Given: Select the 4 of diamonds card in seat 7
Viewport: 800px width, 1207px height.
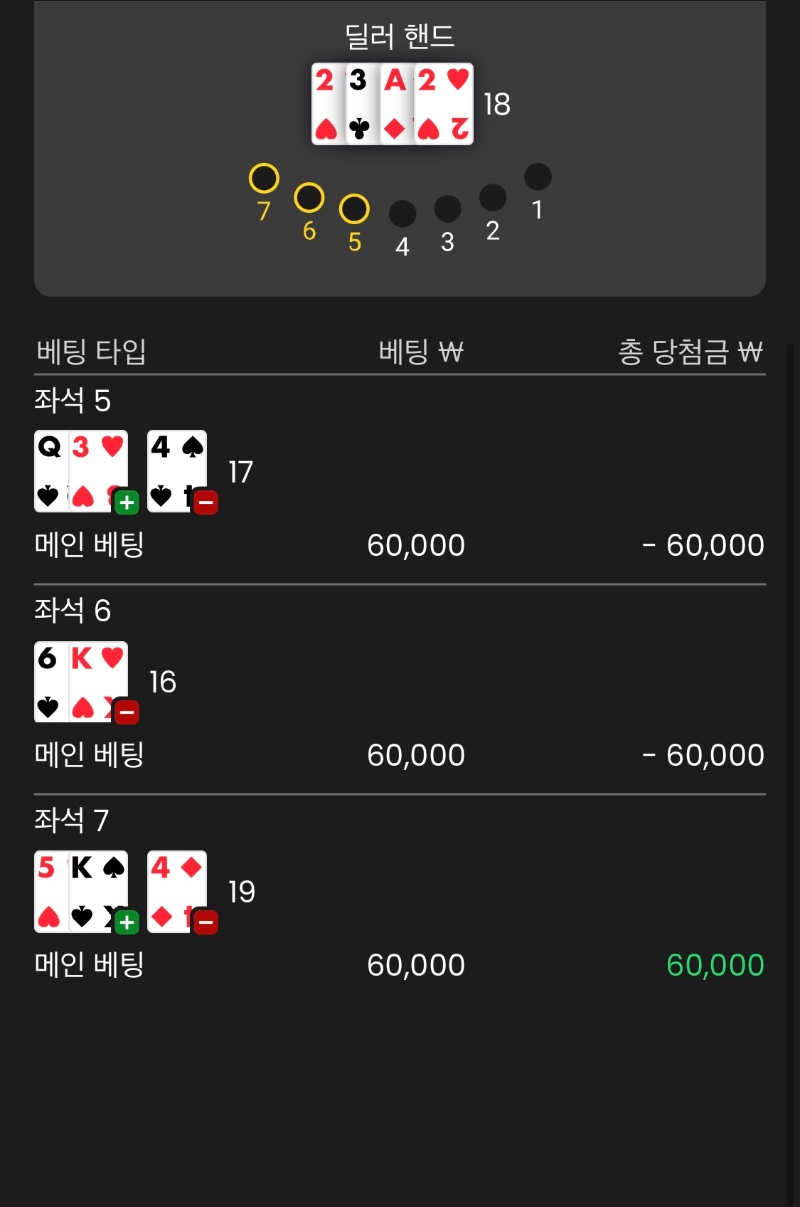Looking at the screenshot, I should [178, 890].
